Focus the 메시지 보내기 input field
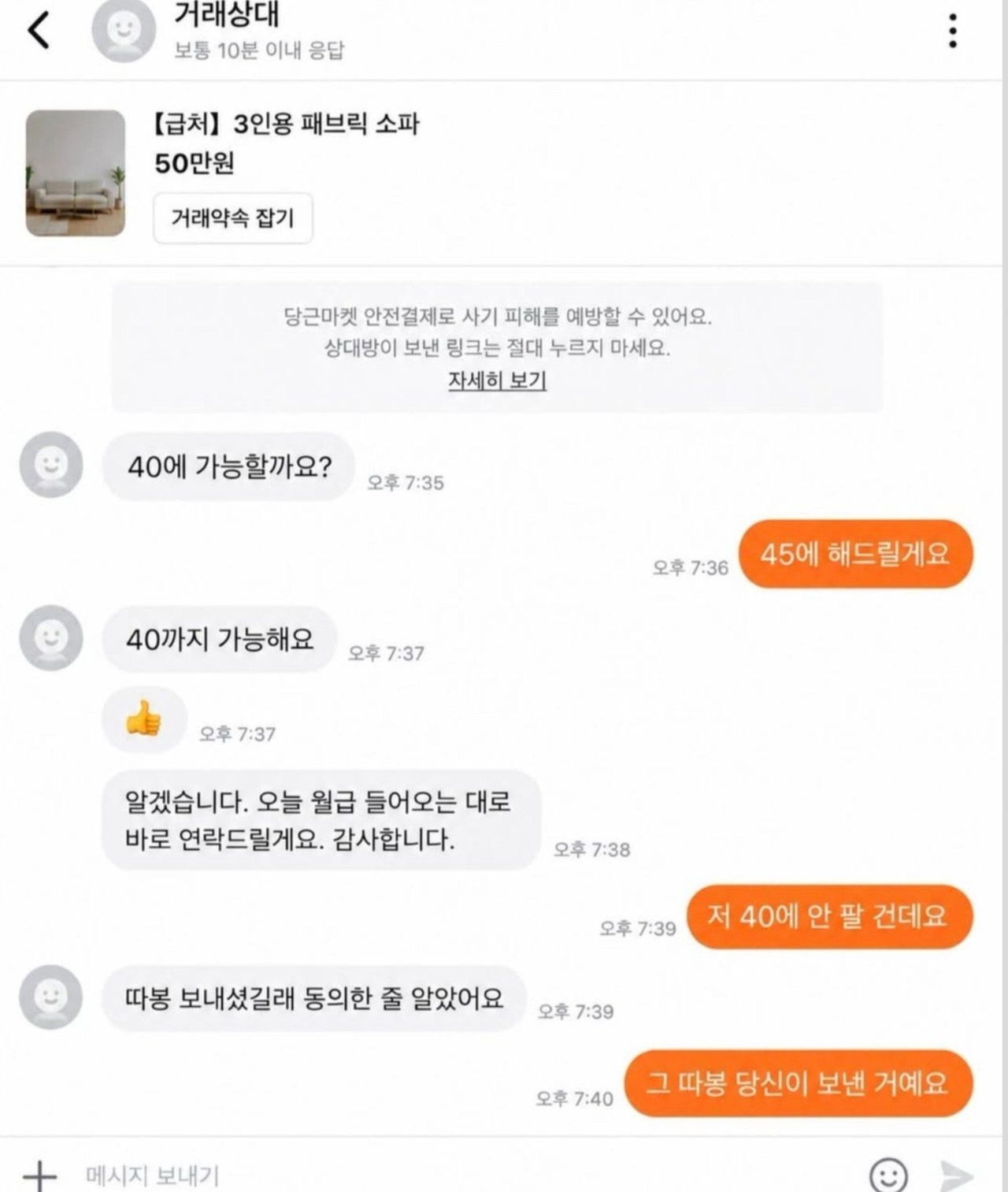The width and height of the screenshot is (1008, 1192). [x=465, y=1175]
